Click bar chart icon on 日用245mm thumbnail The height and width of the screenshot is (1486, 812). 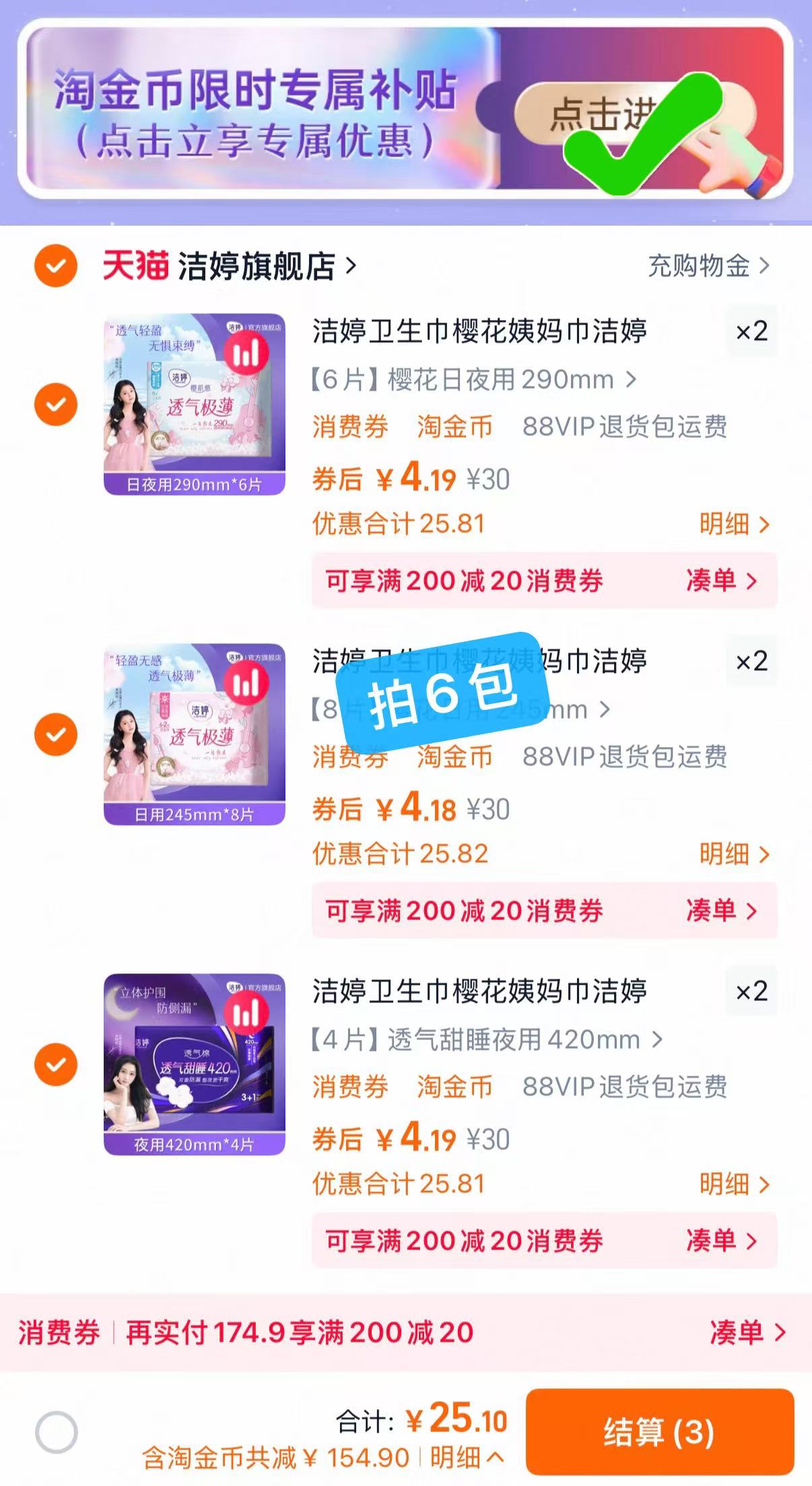click(246, 682)
